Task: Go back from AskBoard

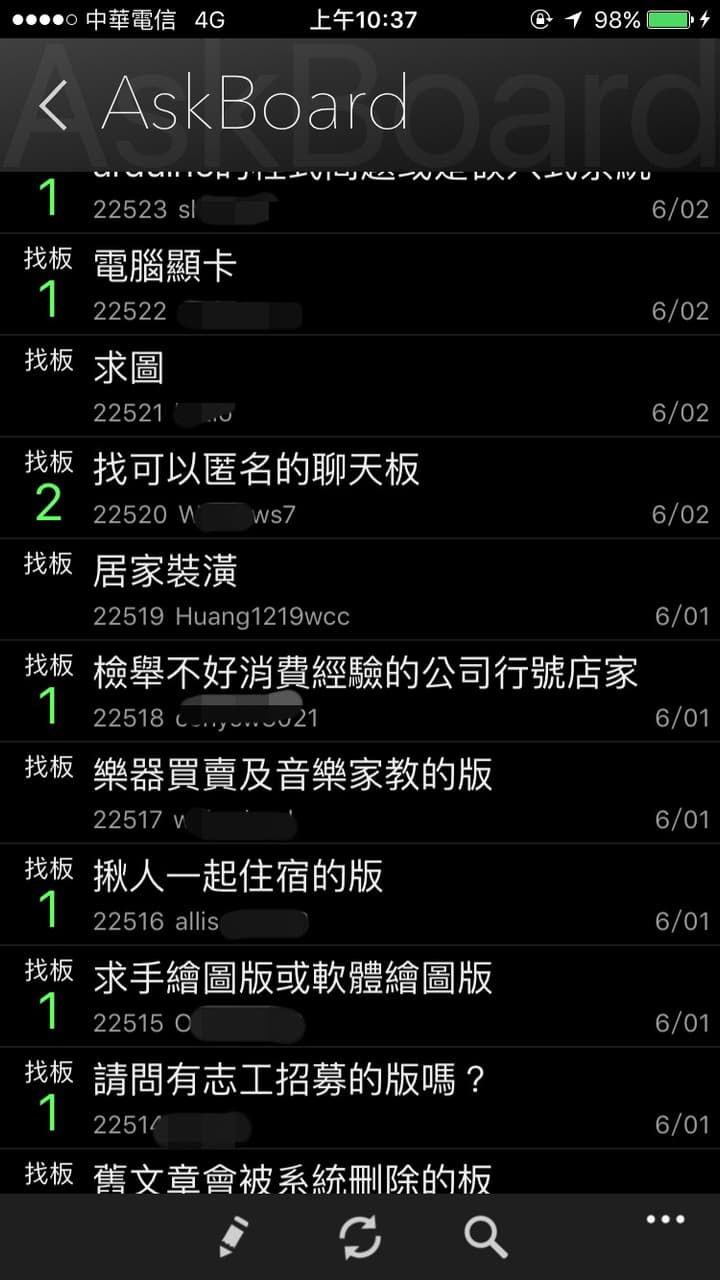Action: 53,105
